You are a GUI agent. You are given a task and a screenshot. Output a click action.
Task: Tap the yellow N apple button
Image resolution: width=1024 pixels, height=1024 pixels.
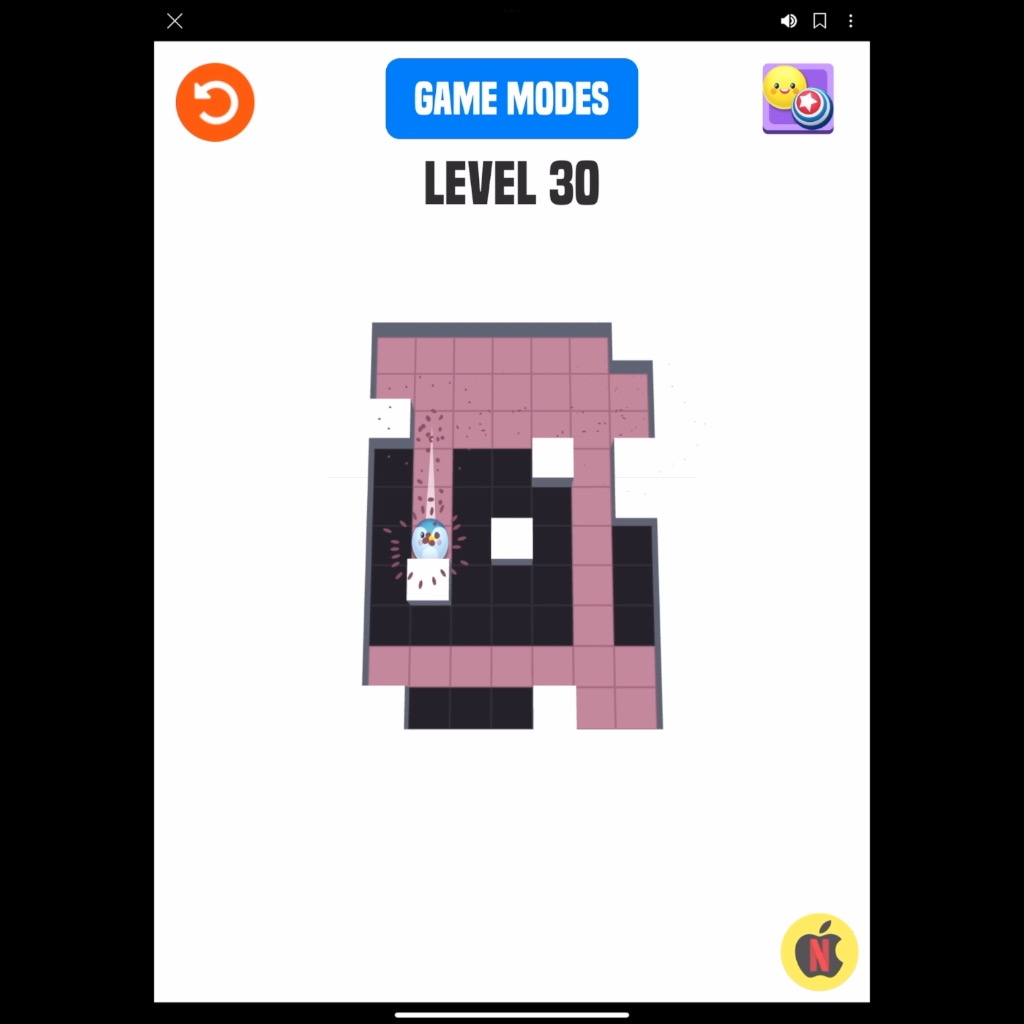(819, 951)
